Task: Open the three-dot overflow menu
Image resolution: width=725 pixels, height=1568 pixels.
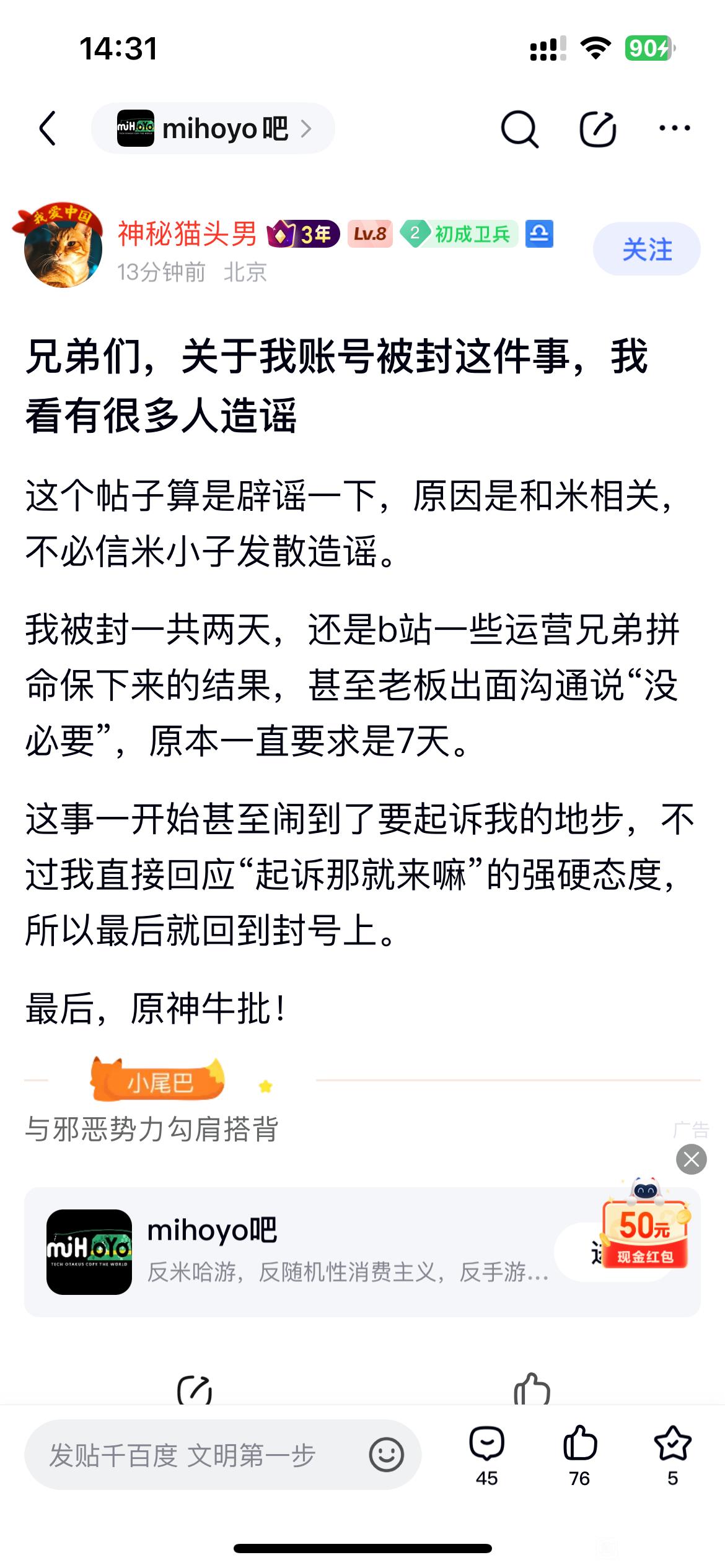Action: tap(674, 128)
